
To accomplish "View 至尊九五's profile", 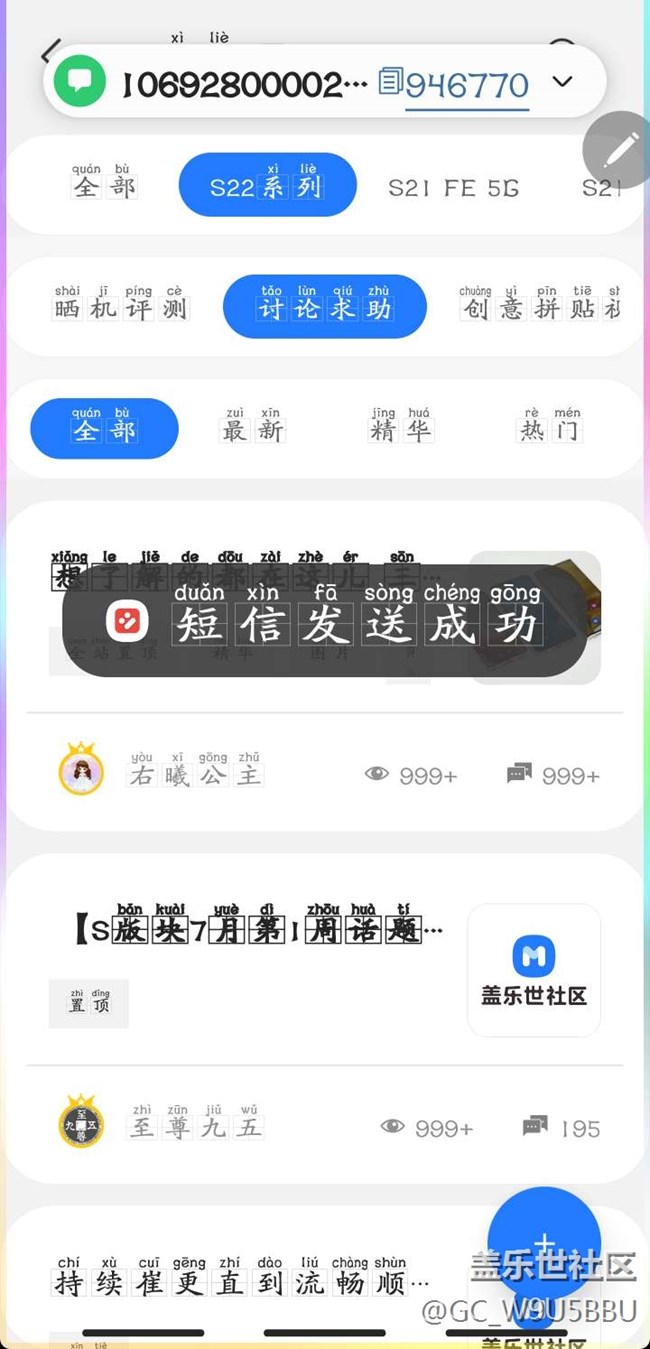I will [196, 1127].
